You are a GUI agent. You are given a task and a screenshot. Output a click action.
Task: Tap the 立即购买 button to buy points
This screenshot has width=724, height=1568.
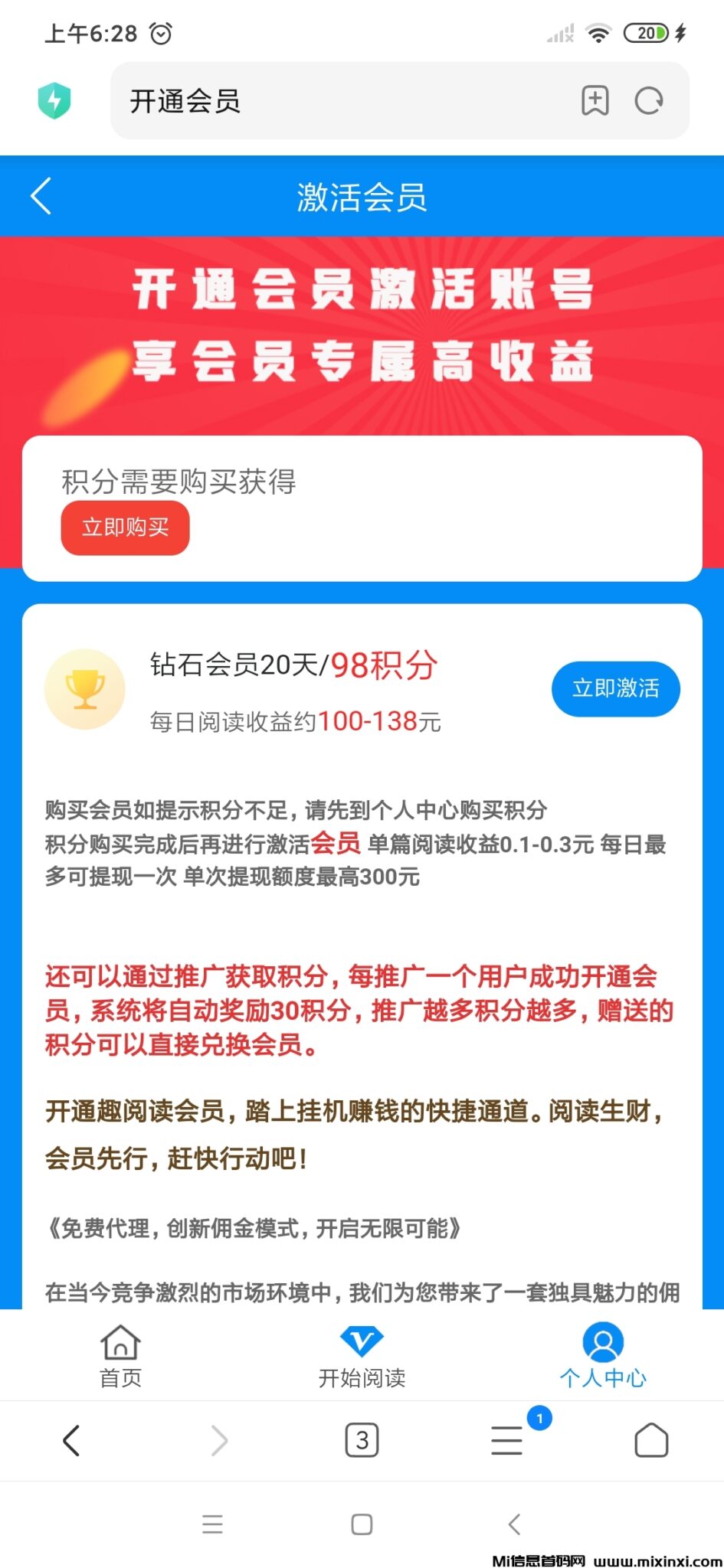[x=125, y=528]
